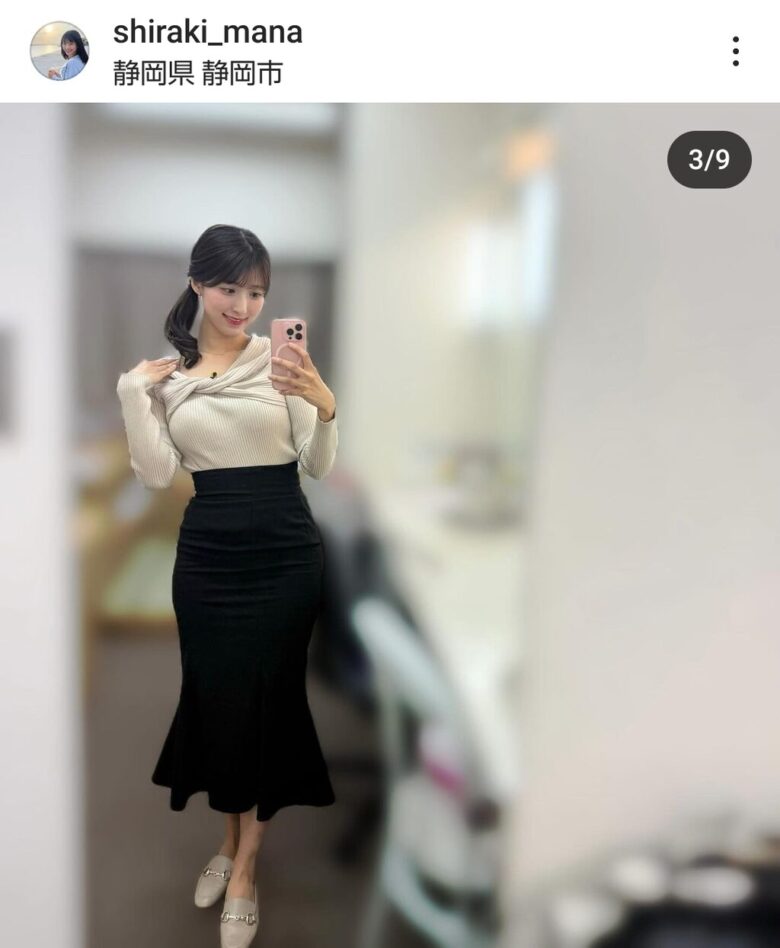
Task: Tap the post photo
Action: pyautogui.click(x=390, y=525)
